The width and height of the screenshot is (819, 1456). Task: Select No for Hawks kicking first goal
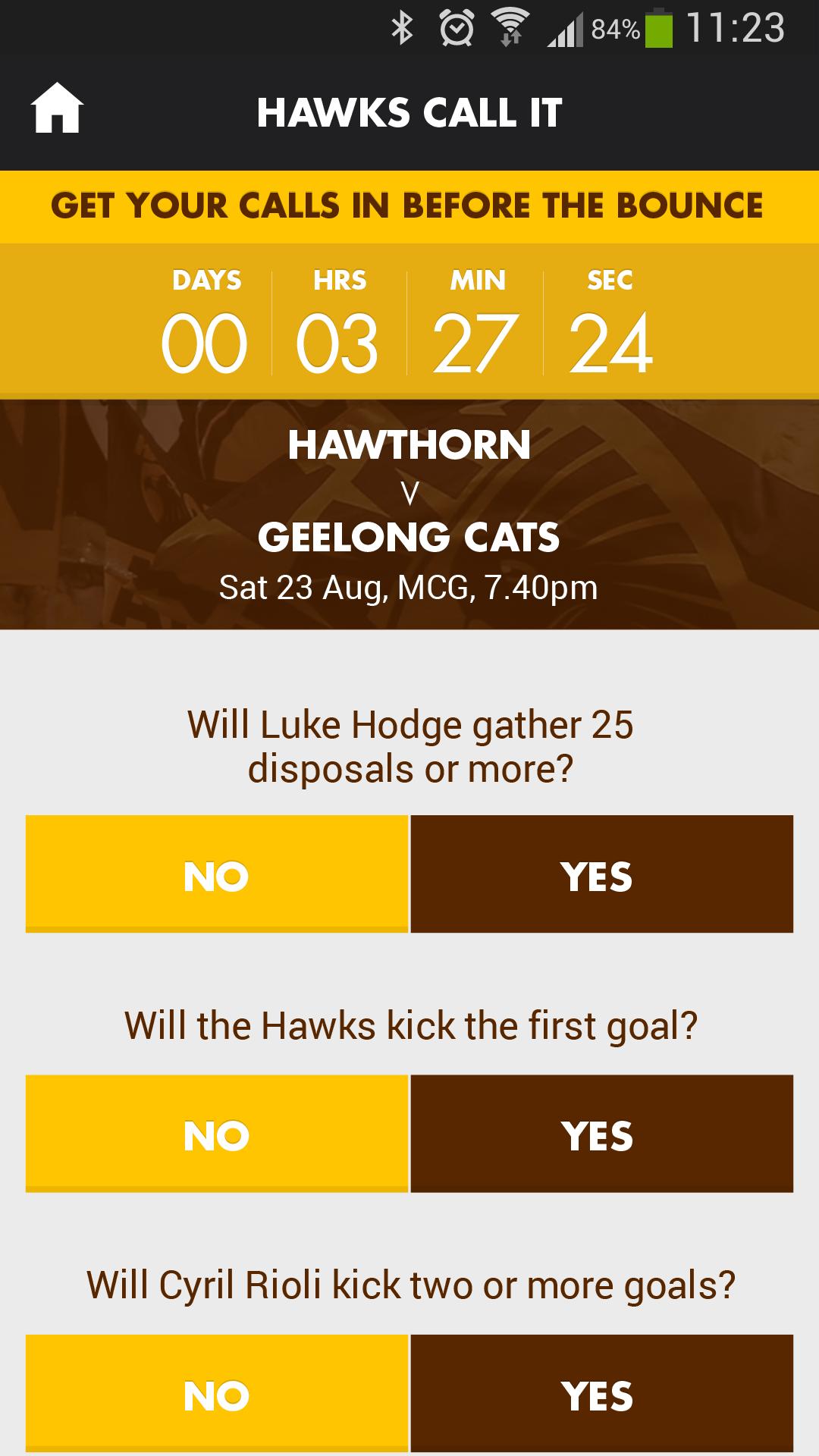click(x=217, y=1134)
